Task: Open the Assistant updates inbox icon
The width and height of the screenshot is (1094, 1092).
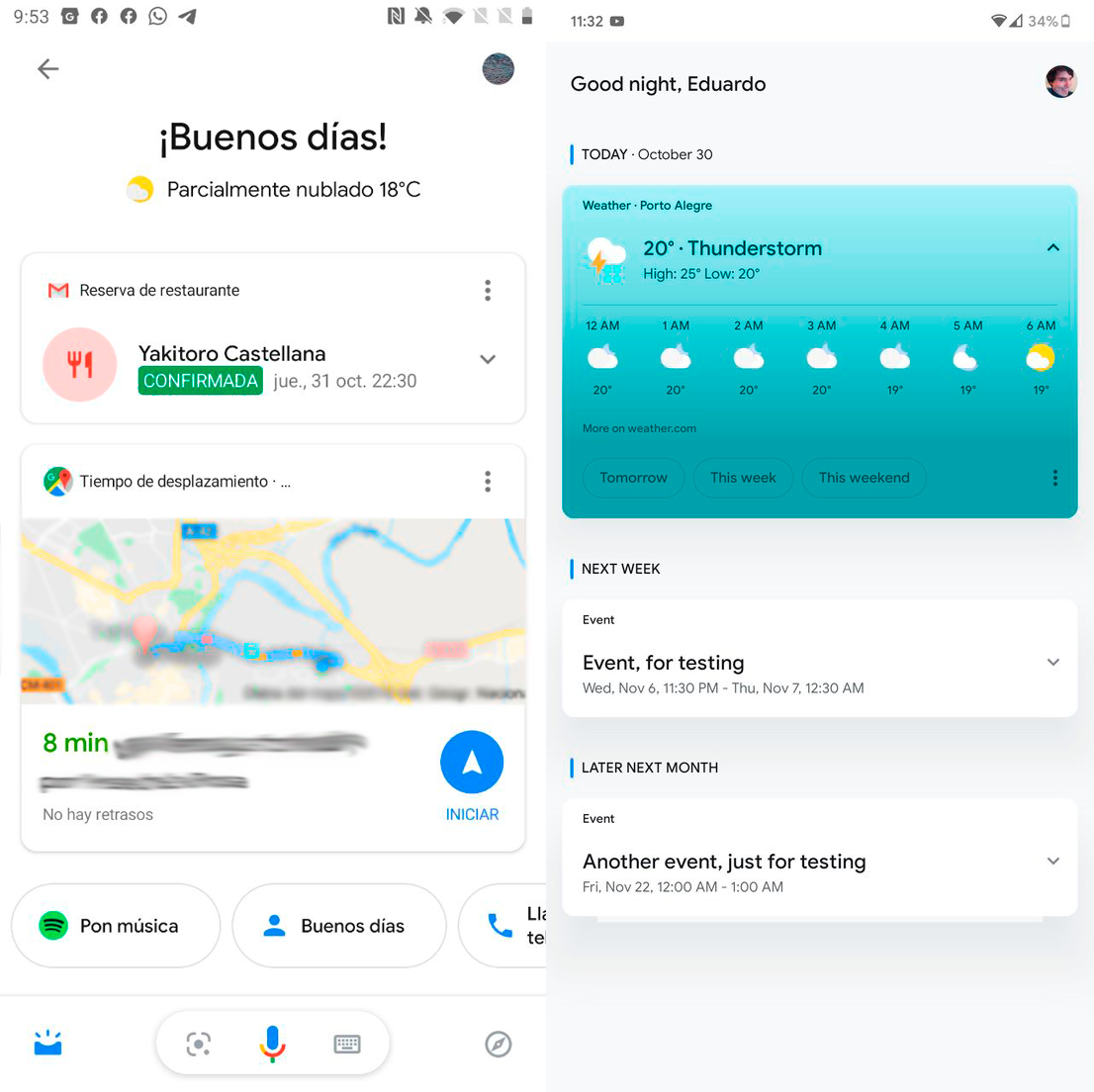Action: [47, 1044]
